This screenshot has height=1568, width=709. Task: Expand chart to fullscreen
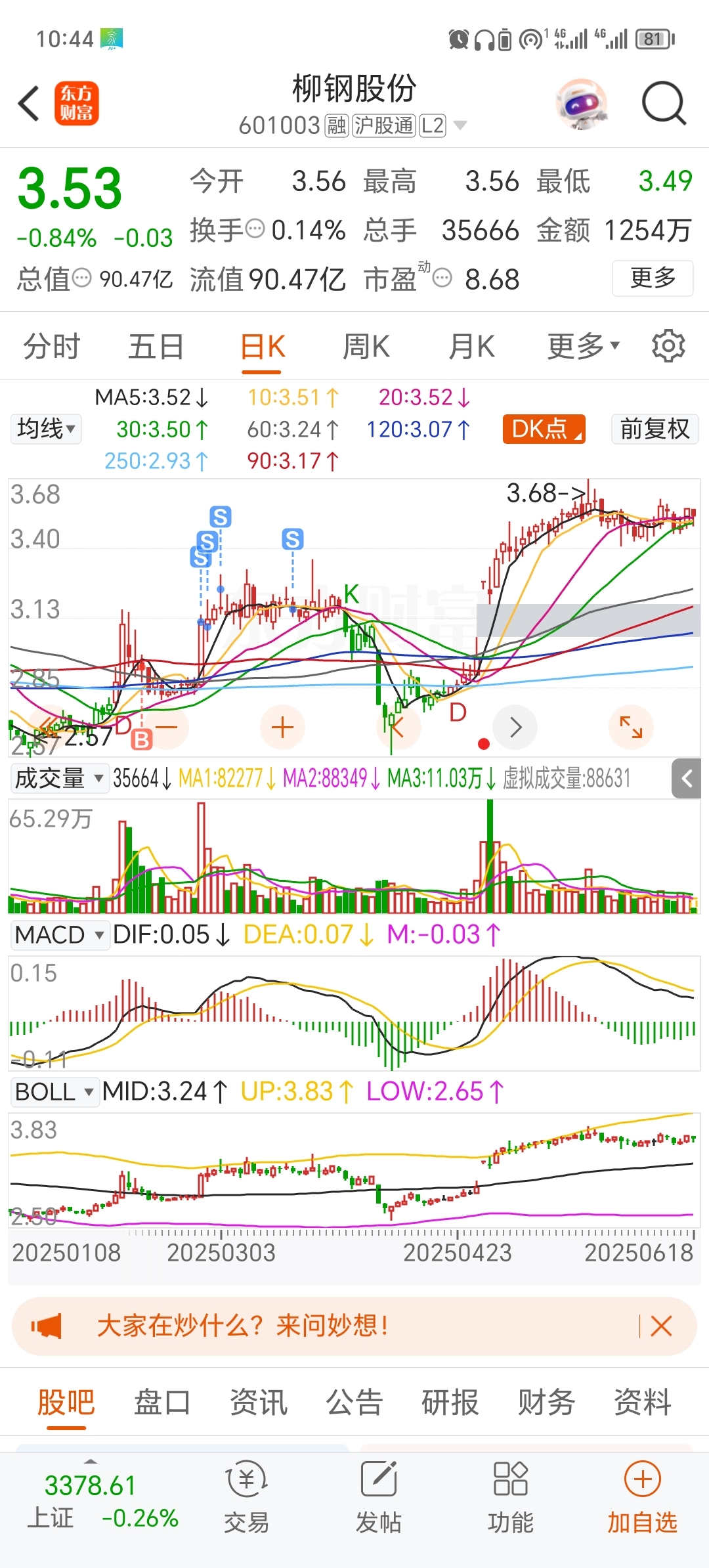(631, 728)
